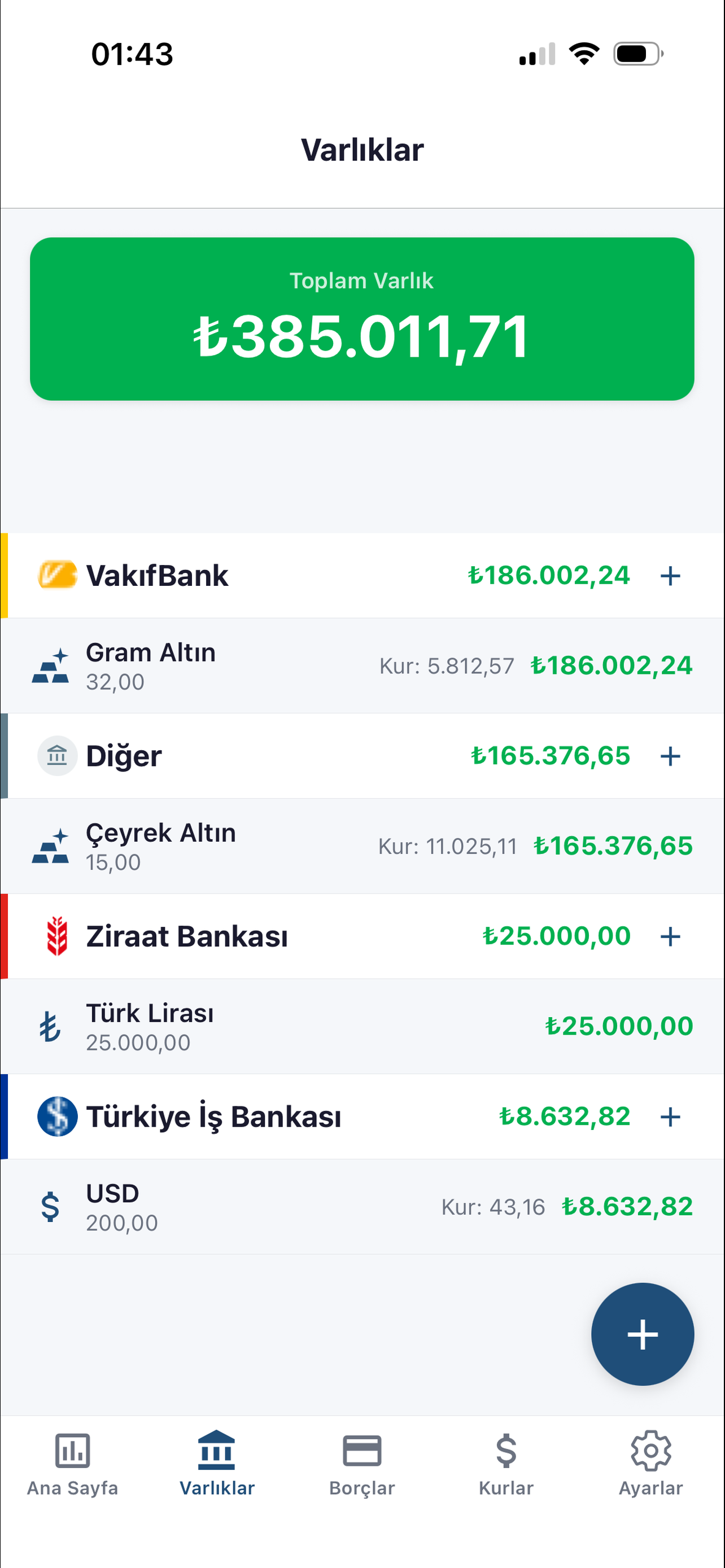Tap the Diğer bank building icon
725x1568 pixels.
[x=56, y=756]
